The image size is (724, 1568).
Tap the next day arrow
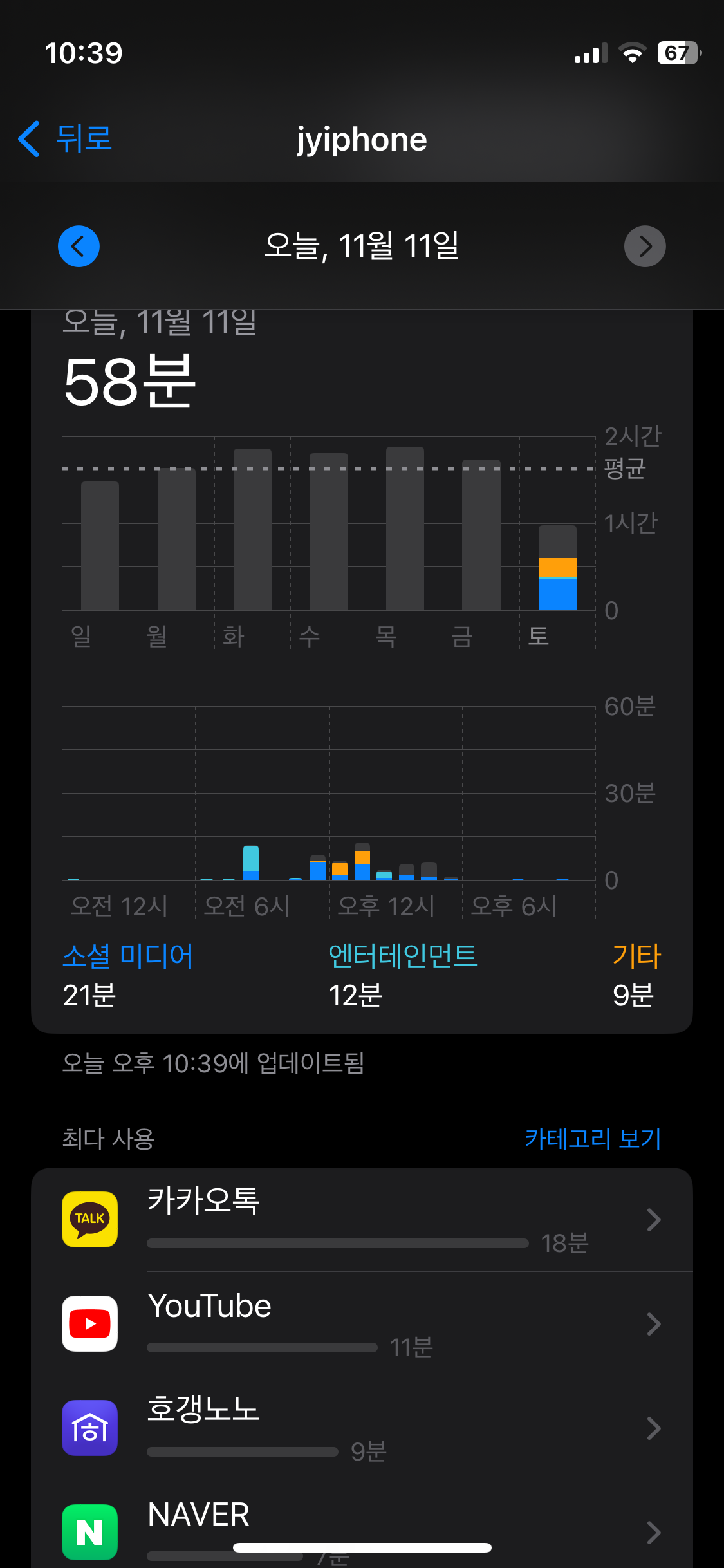coord(645,246)
